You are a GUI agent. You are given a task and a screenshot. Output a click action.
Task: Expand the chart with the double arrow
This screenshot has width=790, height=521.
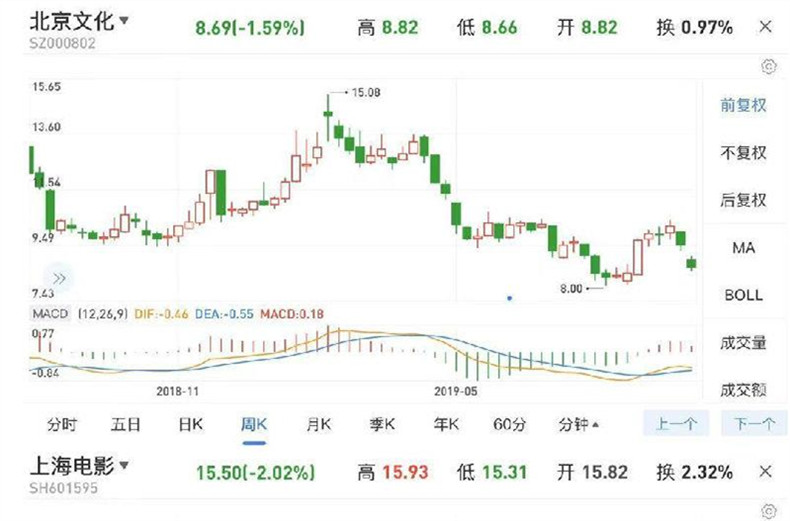click(x=58, y=278)
